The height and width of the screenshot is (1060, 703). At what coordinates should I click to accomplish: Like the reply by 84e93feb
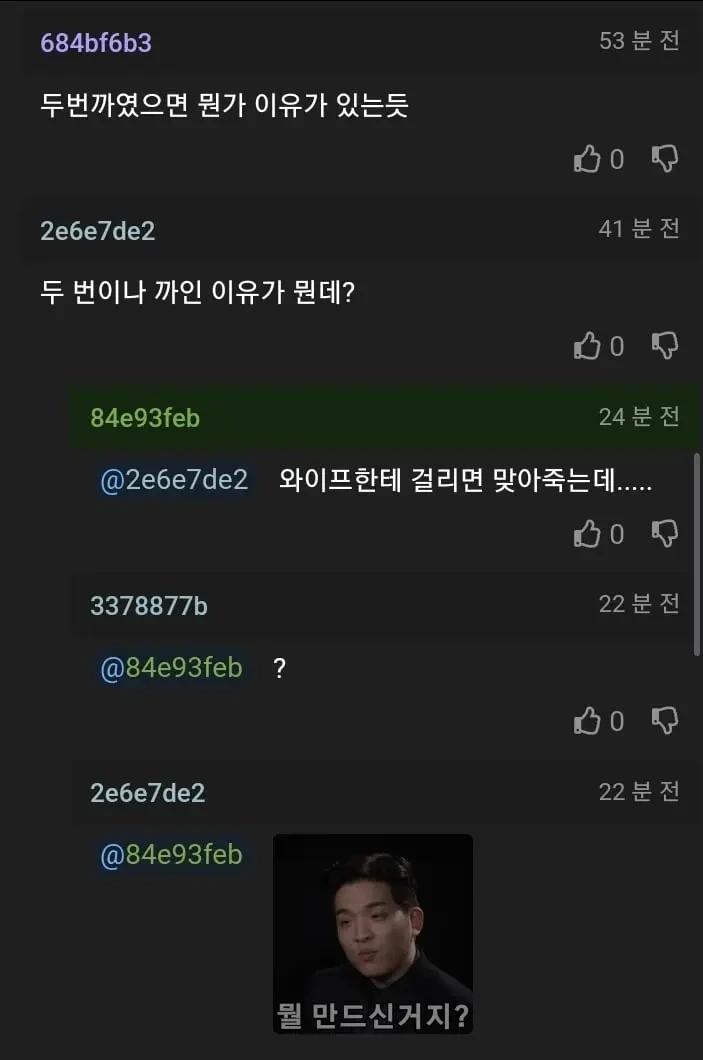[x=588, y=534]
